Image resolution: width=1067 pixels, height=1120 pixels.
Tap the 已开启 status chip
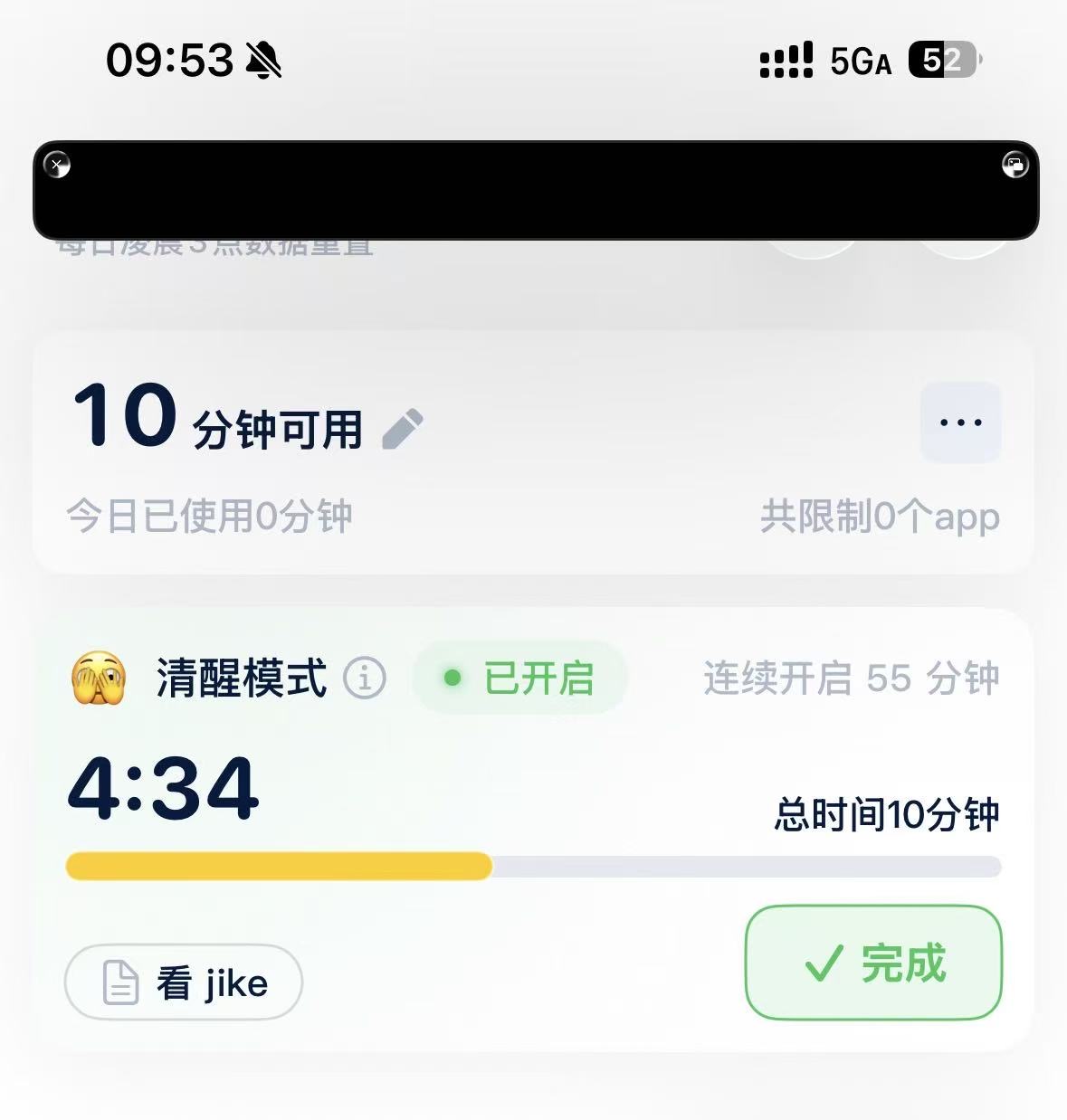[519, 678]
